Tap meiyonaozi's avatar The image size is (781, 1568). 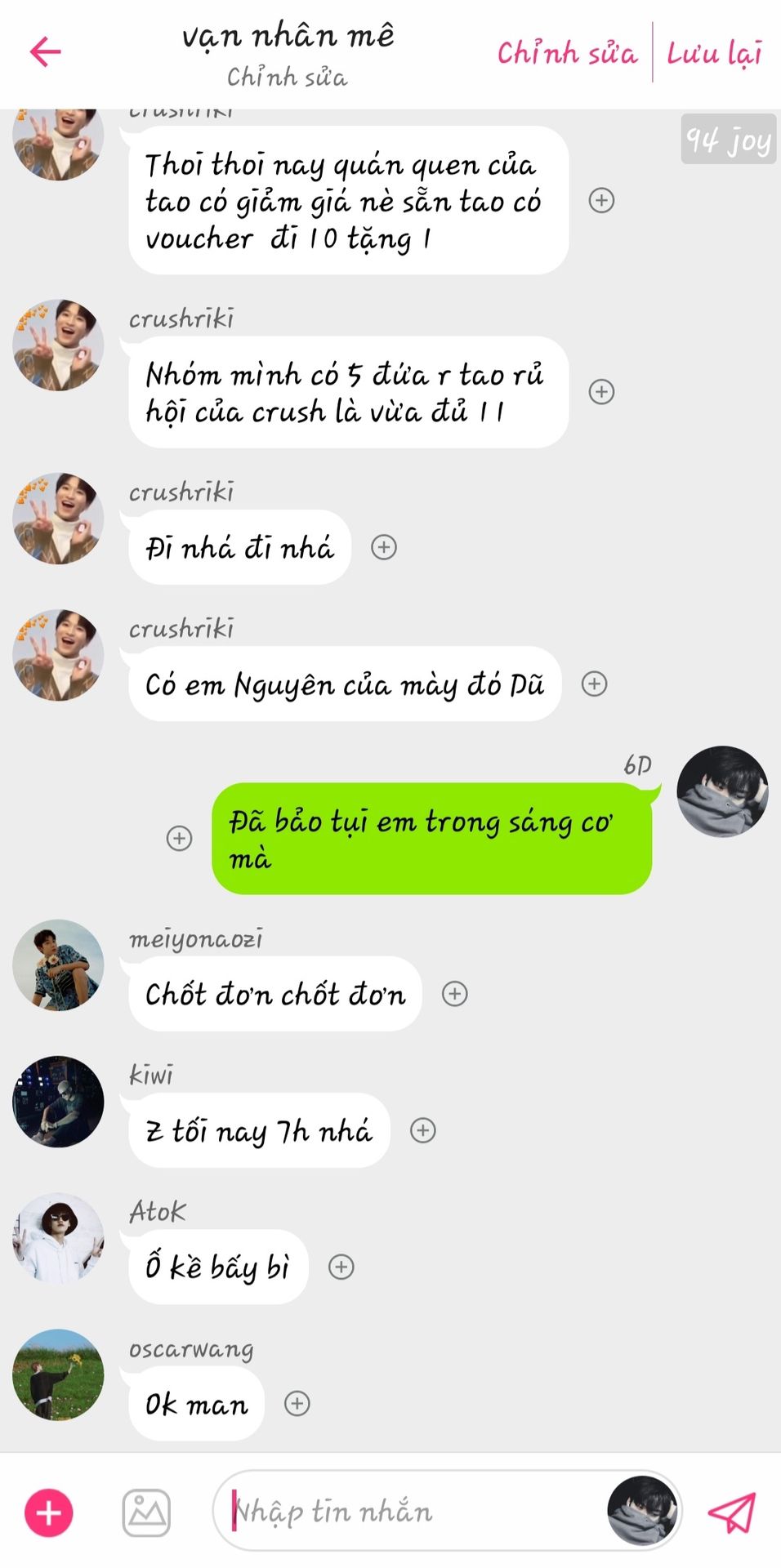click(x=58, y=965)
